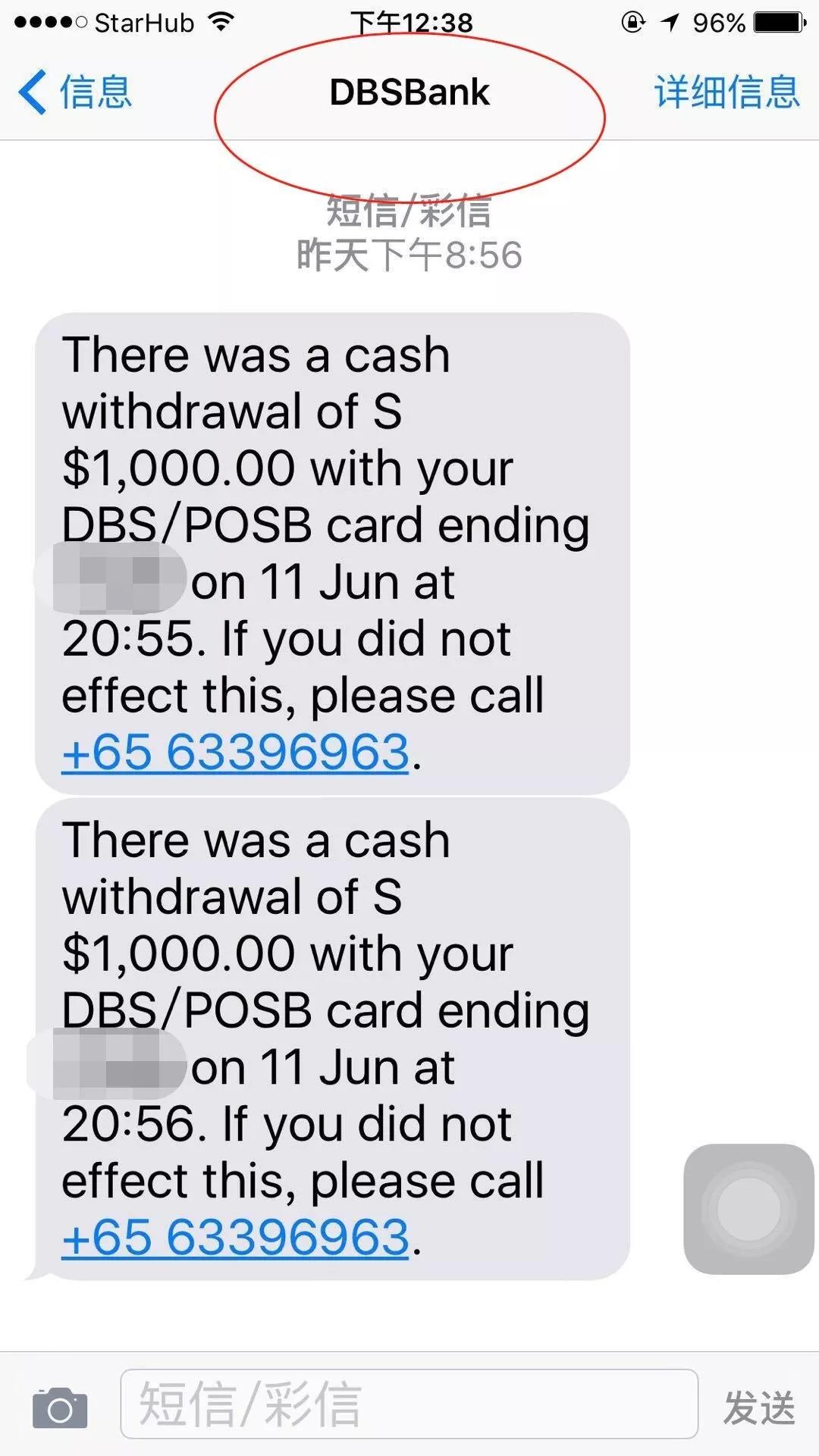Tap the 发送 send button
Screen dimensions: 819x1456
(x=759, y=1408)
